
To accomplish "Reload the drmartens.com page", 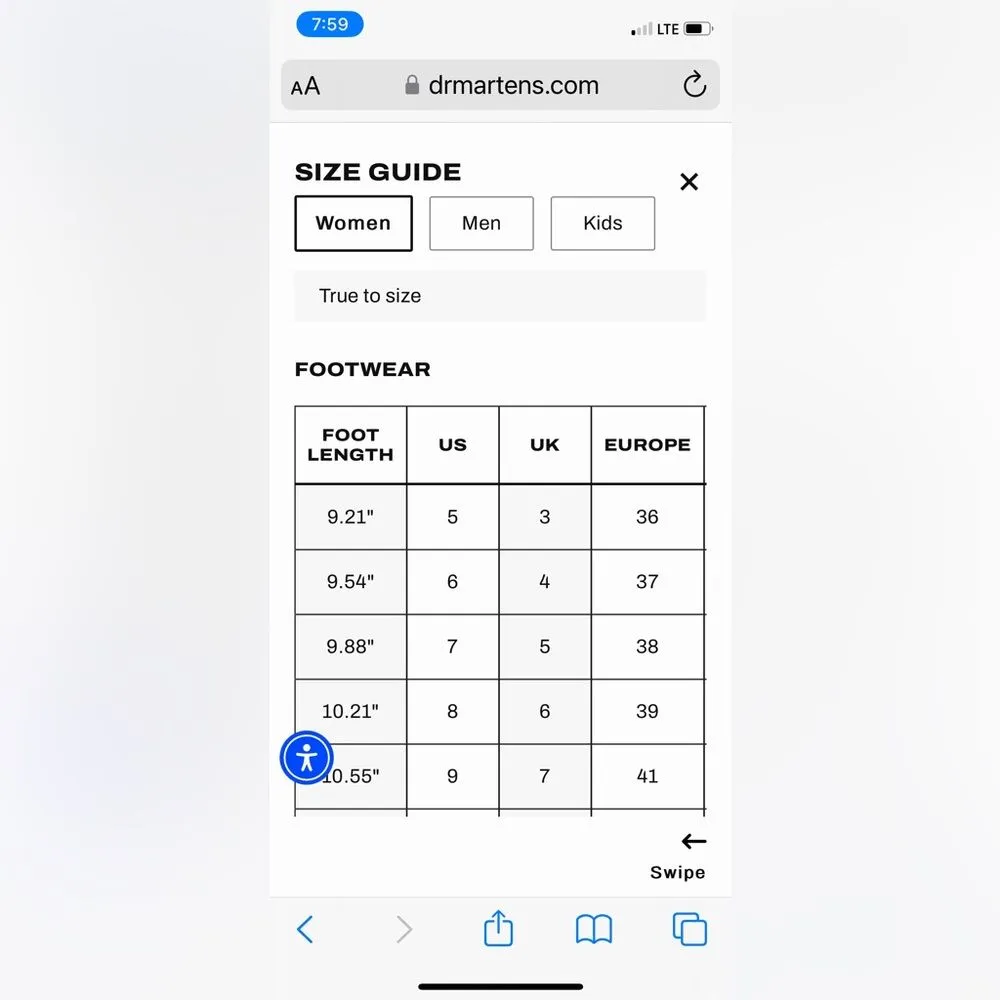I will pos(694,86).
